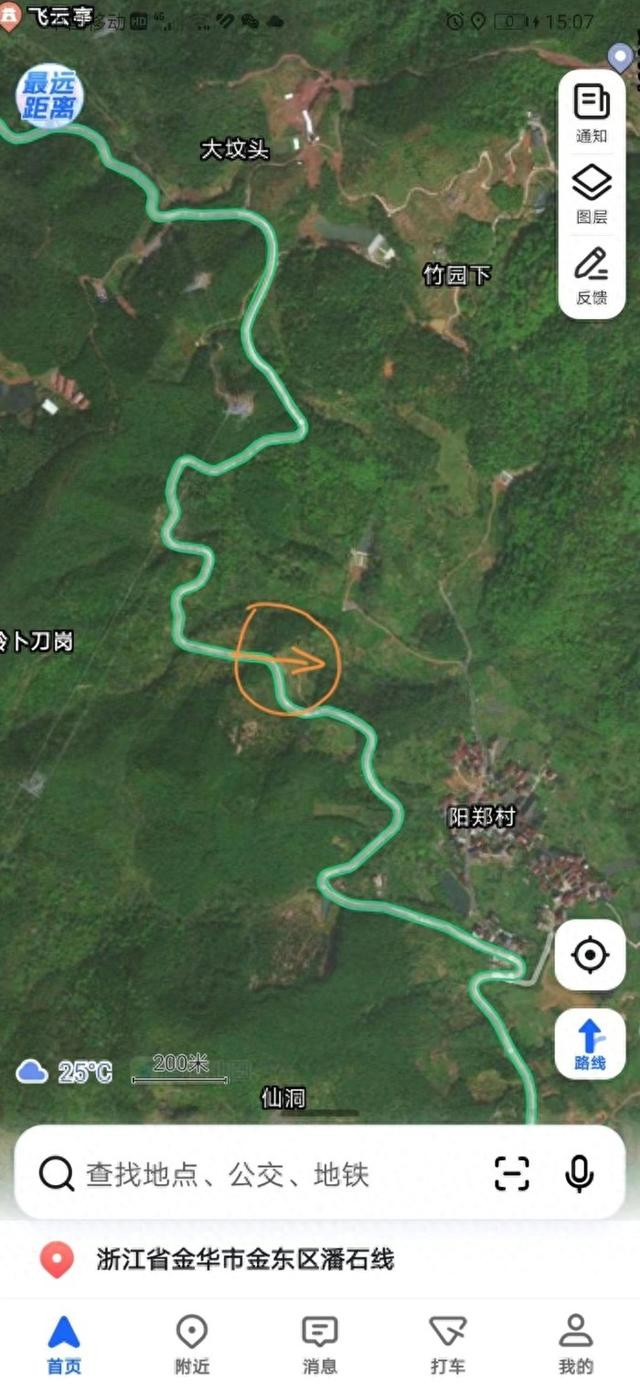This screenshot has width=640, height=1387.
Task: Open the 我的 profile tab
Action: tap(575, 1344)
